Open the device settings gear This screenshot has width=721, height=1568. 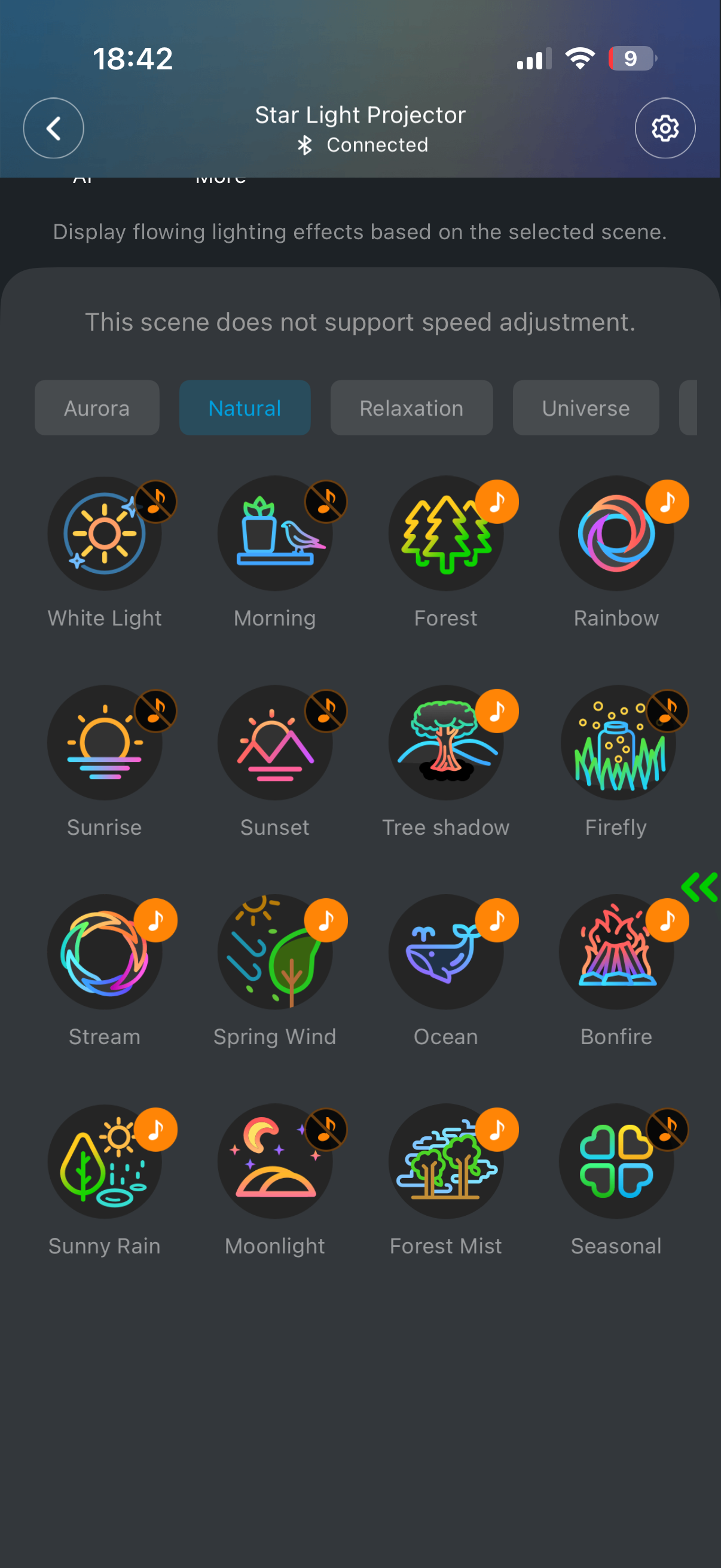tap(664, 129)
